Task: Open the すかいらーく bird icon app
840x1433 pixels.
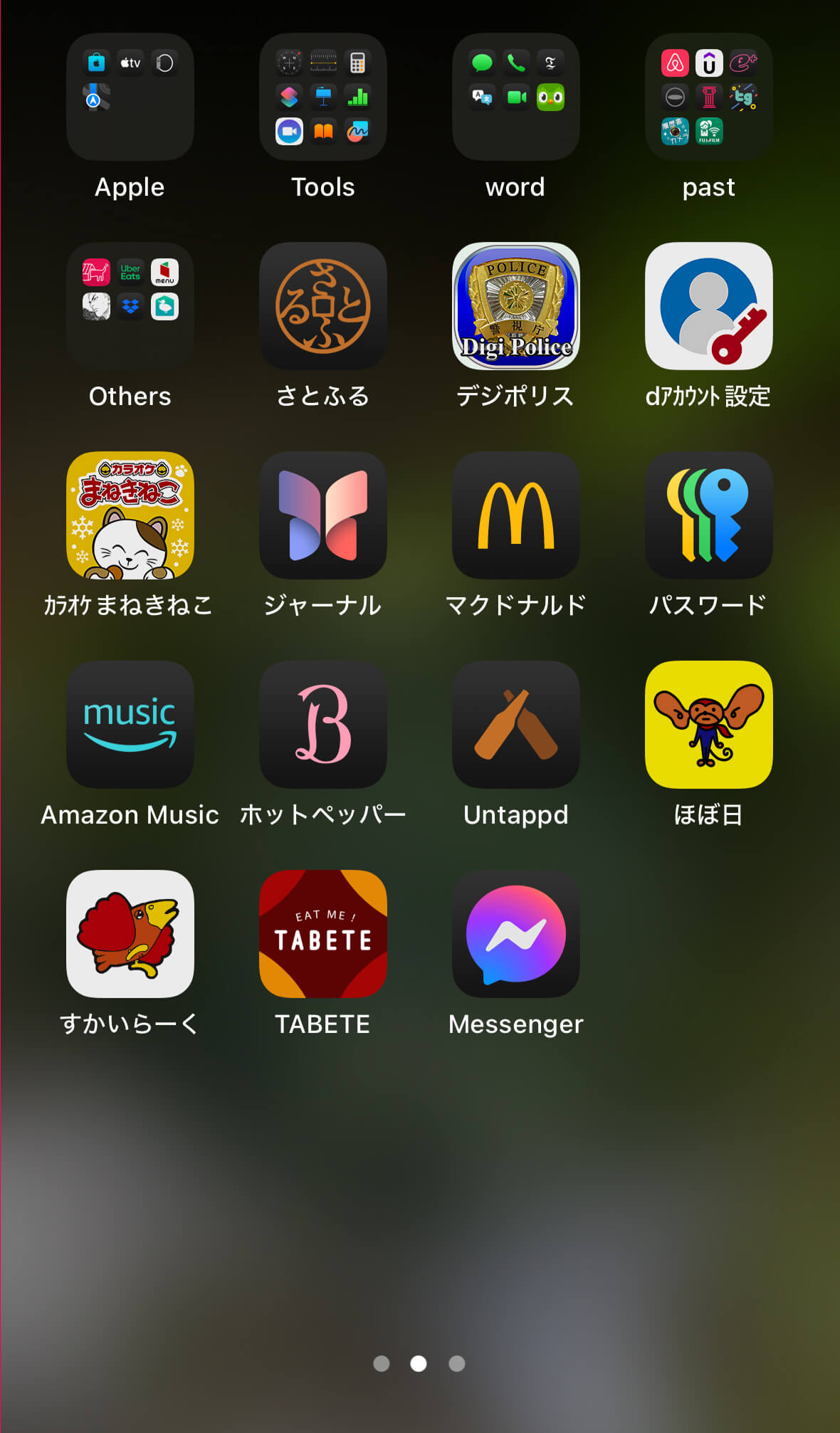Action: coord(130,933)
